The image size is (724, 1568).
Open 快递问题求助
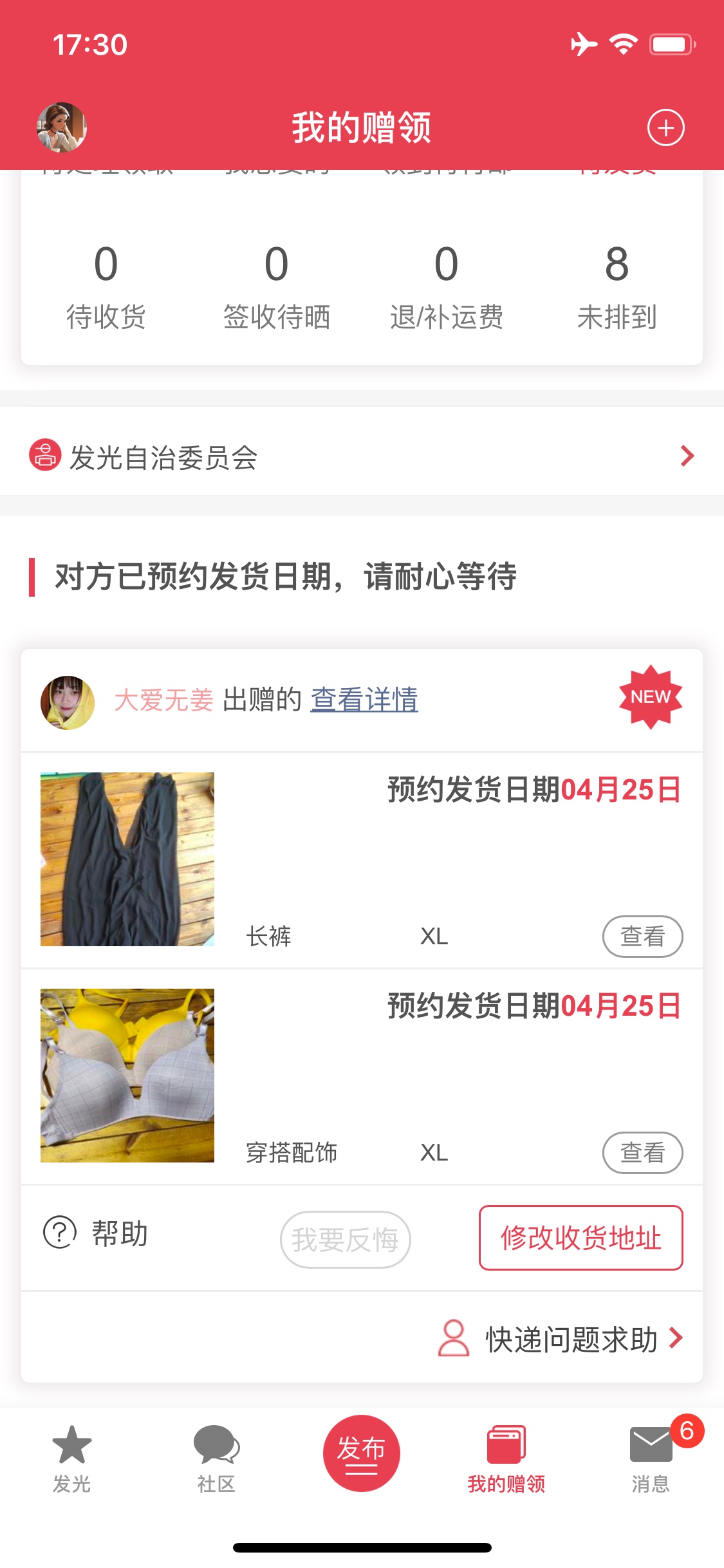pos(560,1339)
